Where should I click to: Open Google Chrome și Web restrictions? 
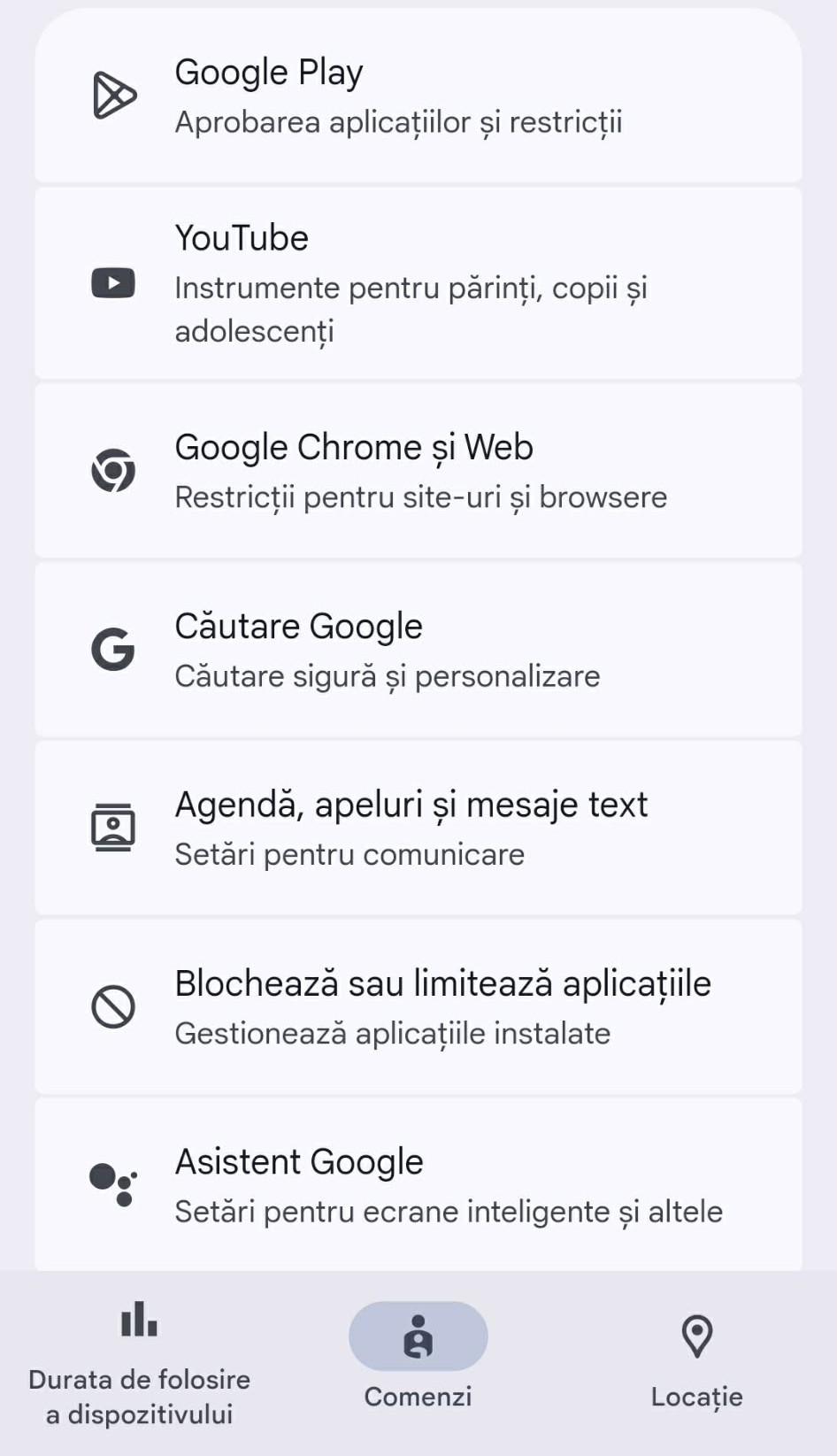pos(418,471)
